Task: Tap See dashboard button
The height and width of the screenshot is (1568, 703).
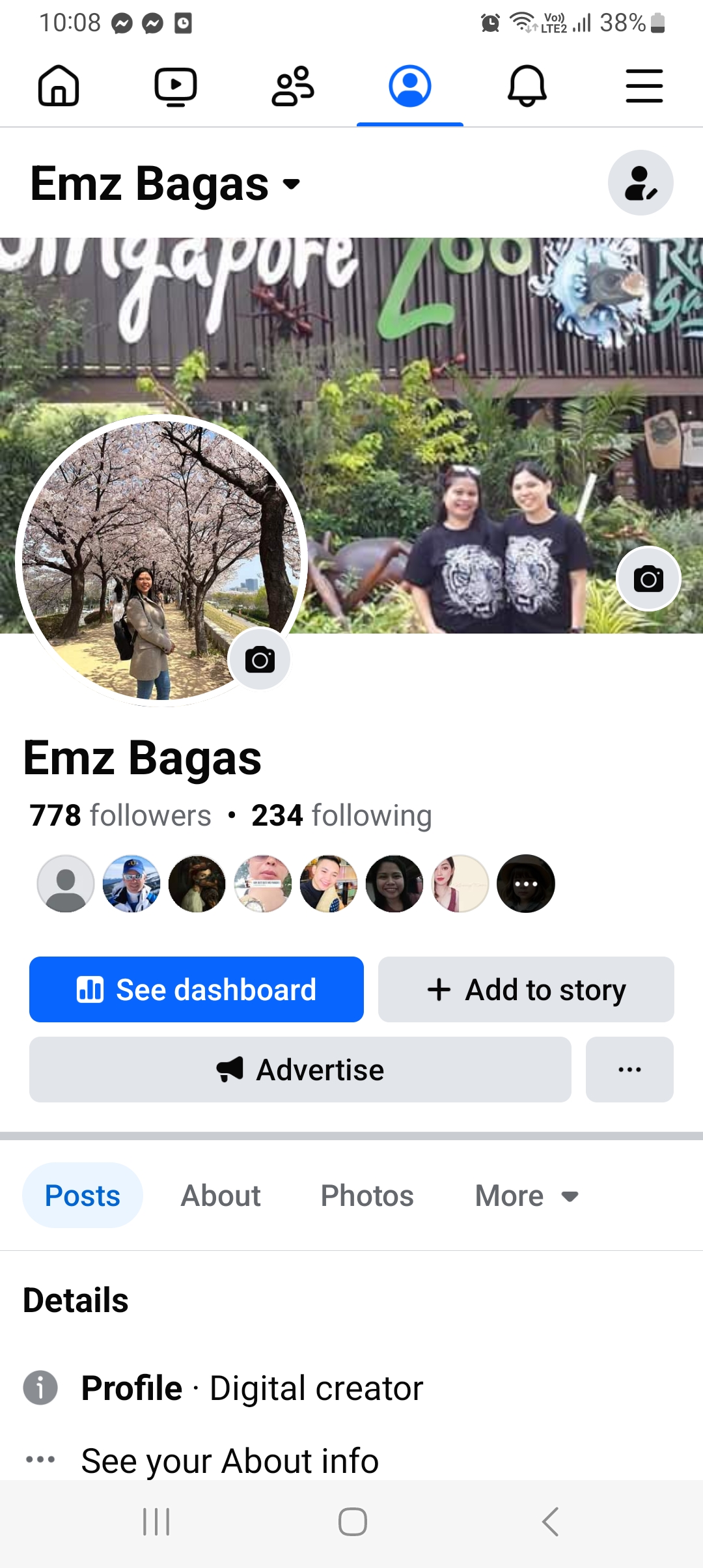Action: [197, 989]
